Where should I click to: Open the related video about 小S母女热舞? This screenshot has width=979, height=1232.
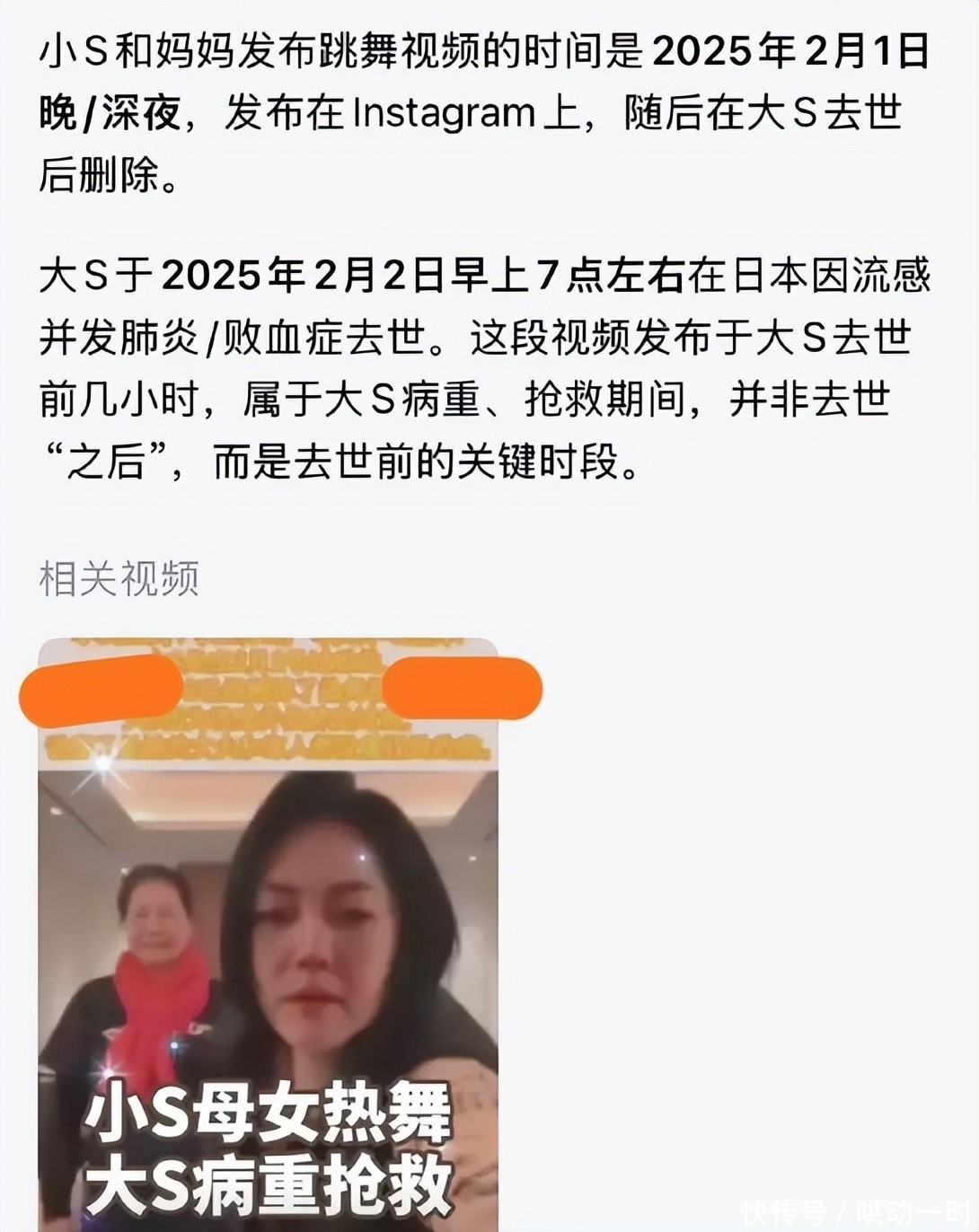268,934
